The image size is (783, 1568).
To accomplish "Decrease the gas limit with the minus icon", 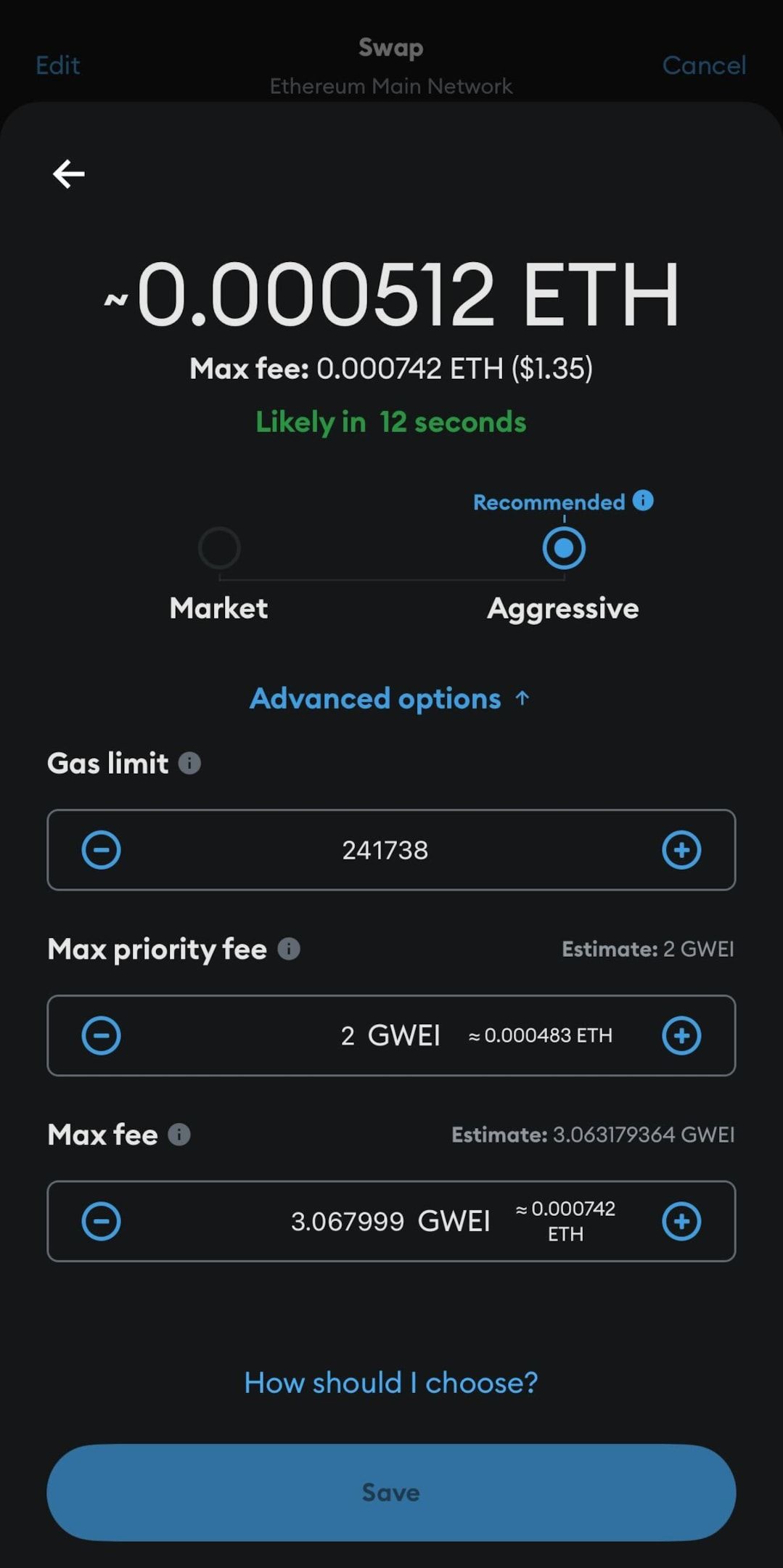I will 102,850.
